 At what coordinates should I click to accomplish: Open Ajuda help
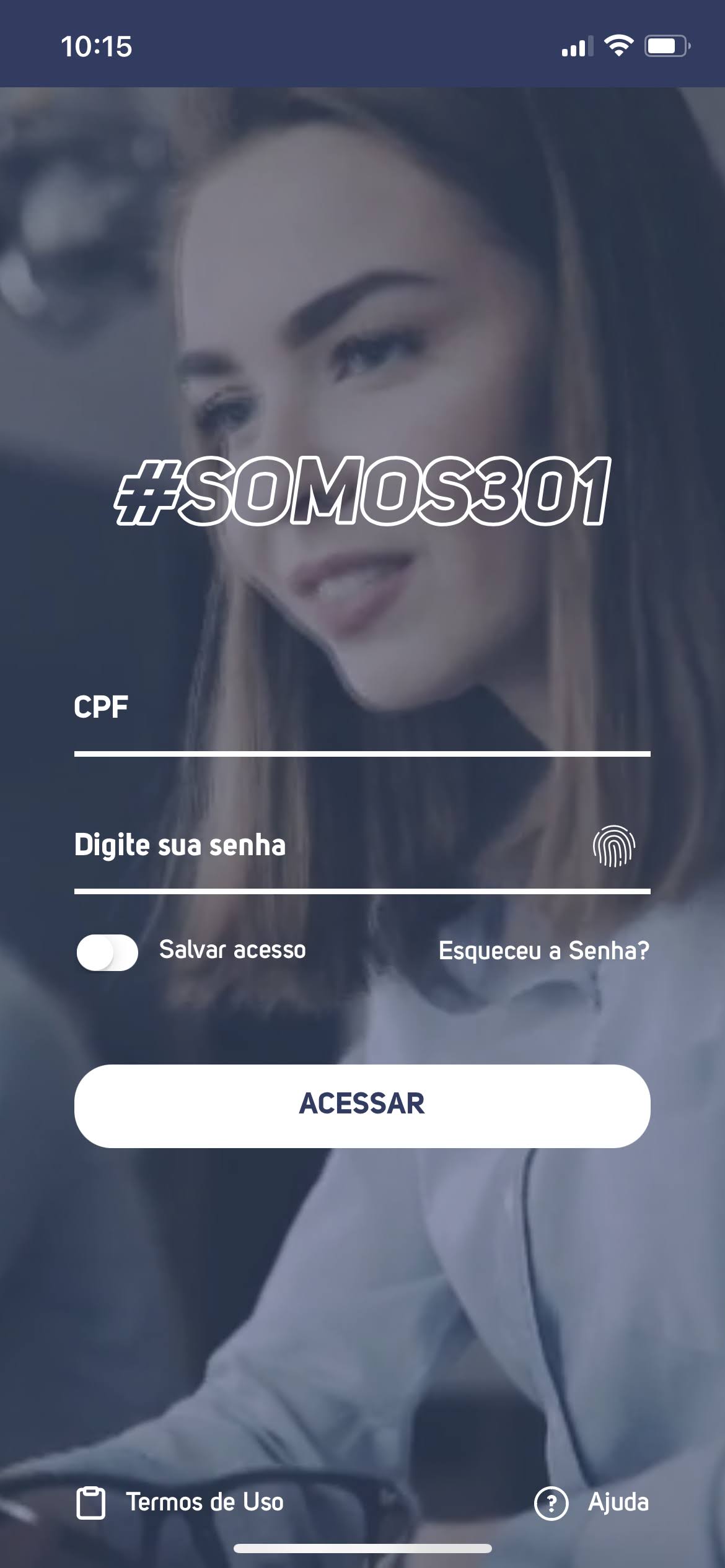pyautogui.click(x=592, y=1502)
